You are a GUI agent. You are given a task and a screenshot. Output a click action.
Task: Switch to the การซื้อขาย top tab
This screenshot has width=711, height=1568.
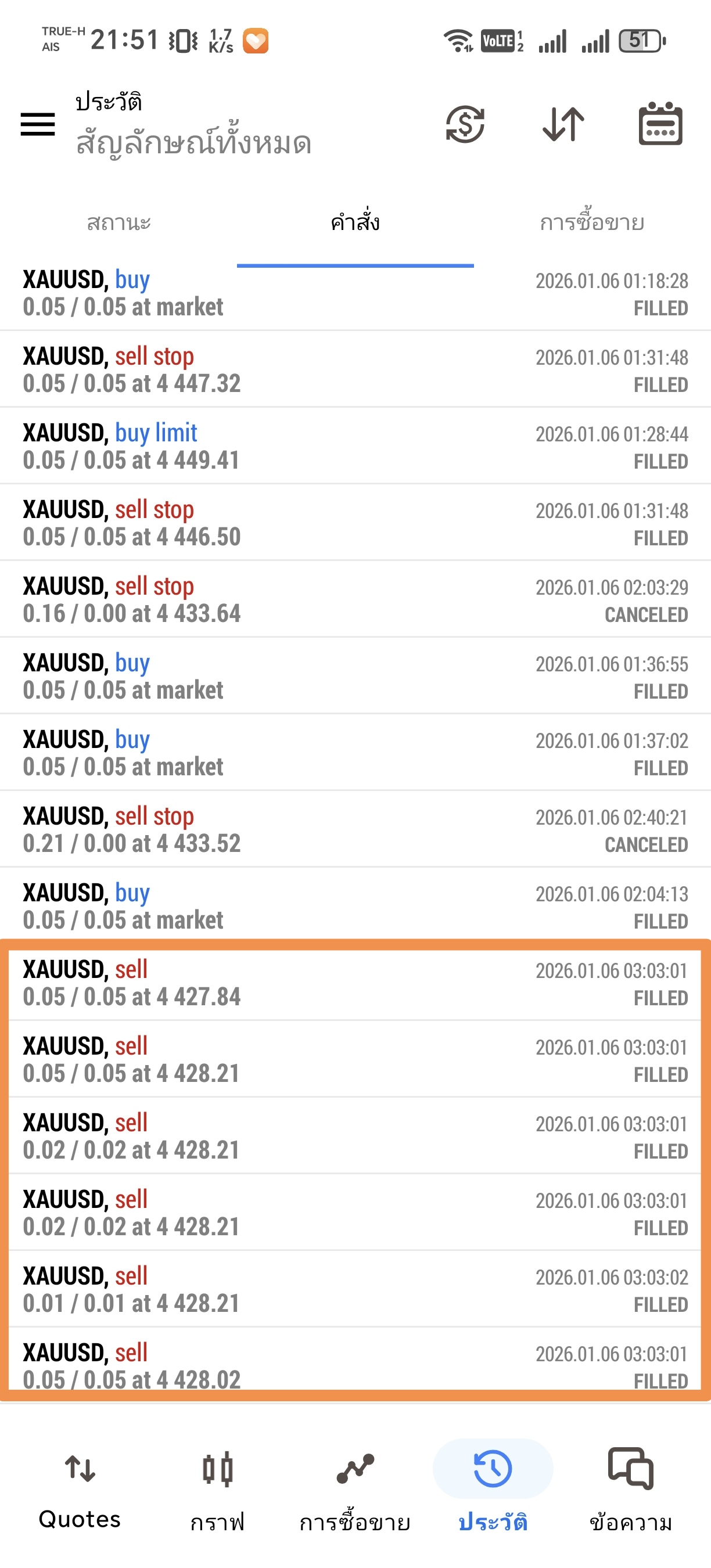pyautogui.click(x=592, y=223)
